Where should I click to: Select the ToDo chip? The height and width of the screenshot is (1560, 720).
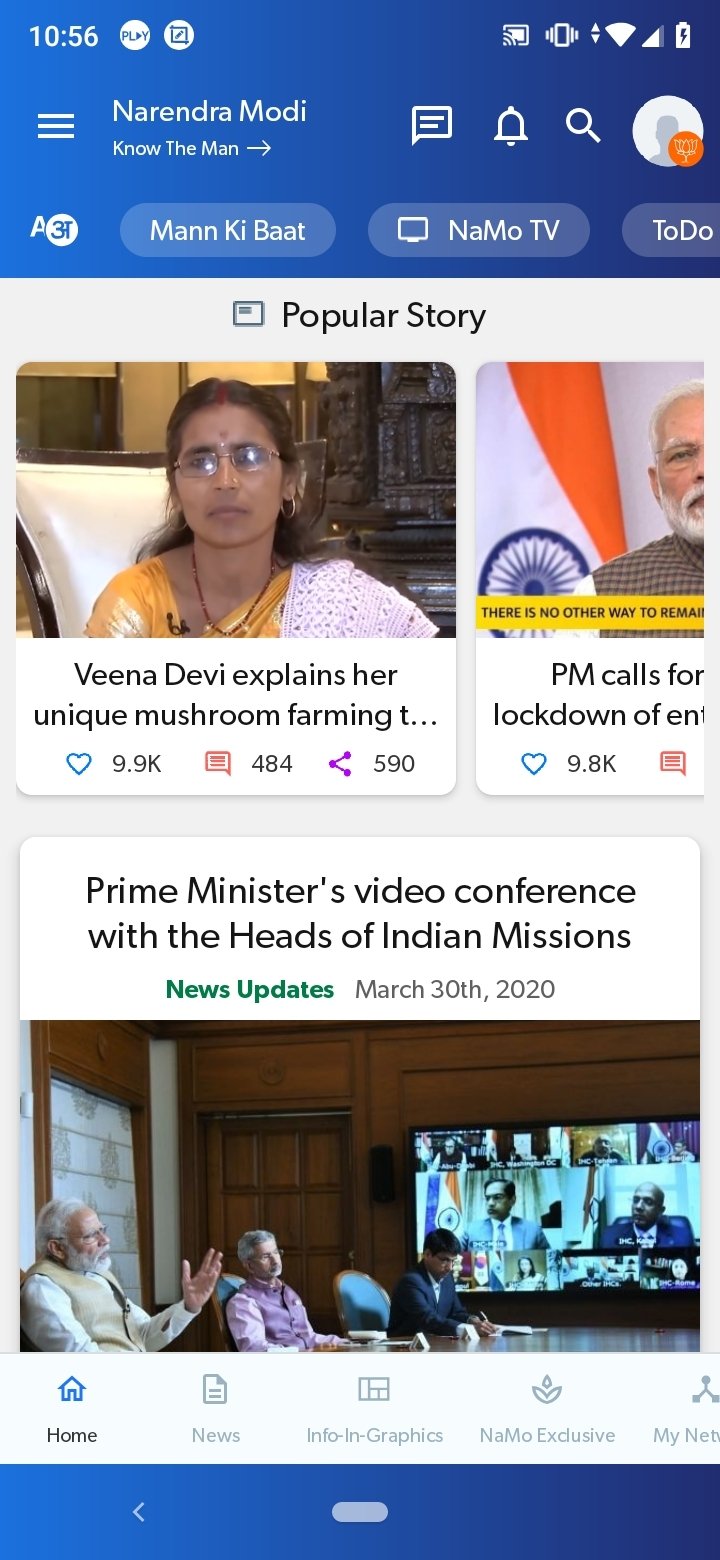[x=671, y=230]
